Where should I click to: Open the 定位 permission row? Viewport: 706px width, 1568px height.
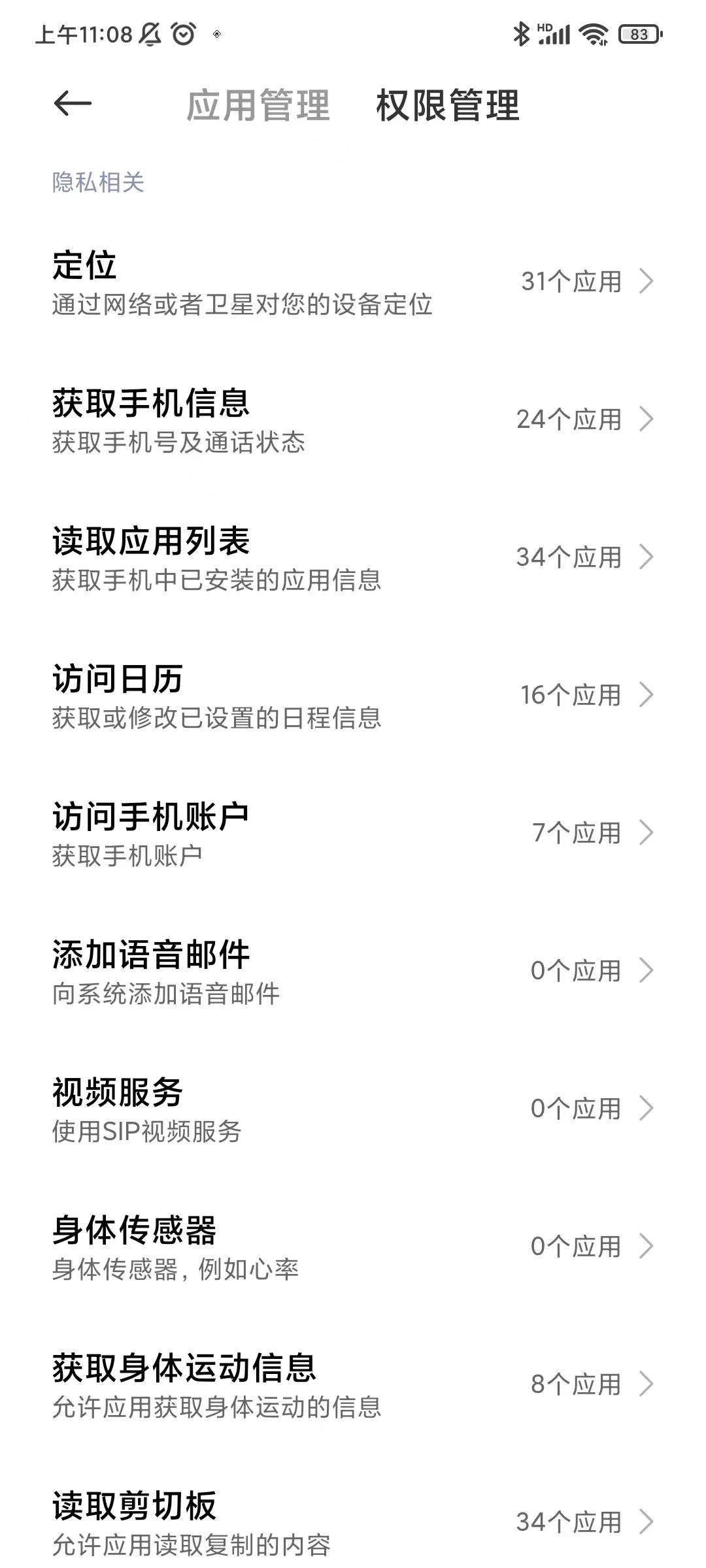(x=353, y=282)
